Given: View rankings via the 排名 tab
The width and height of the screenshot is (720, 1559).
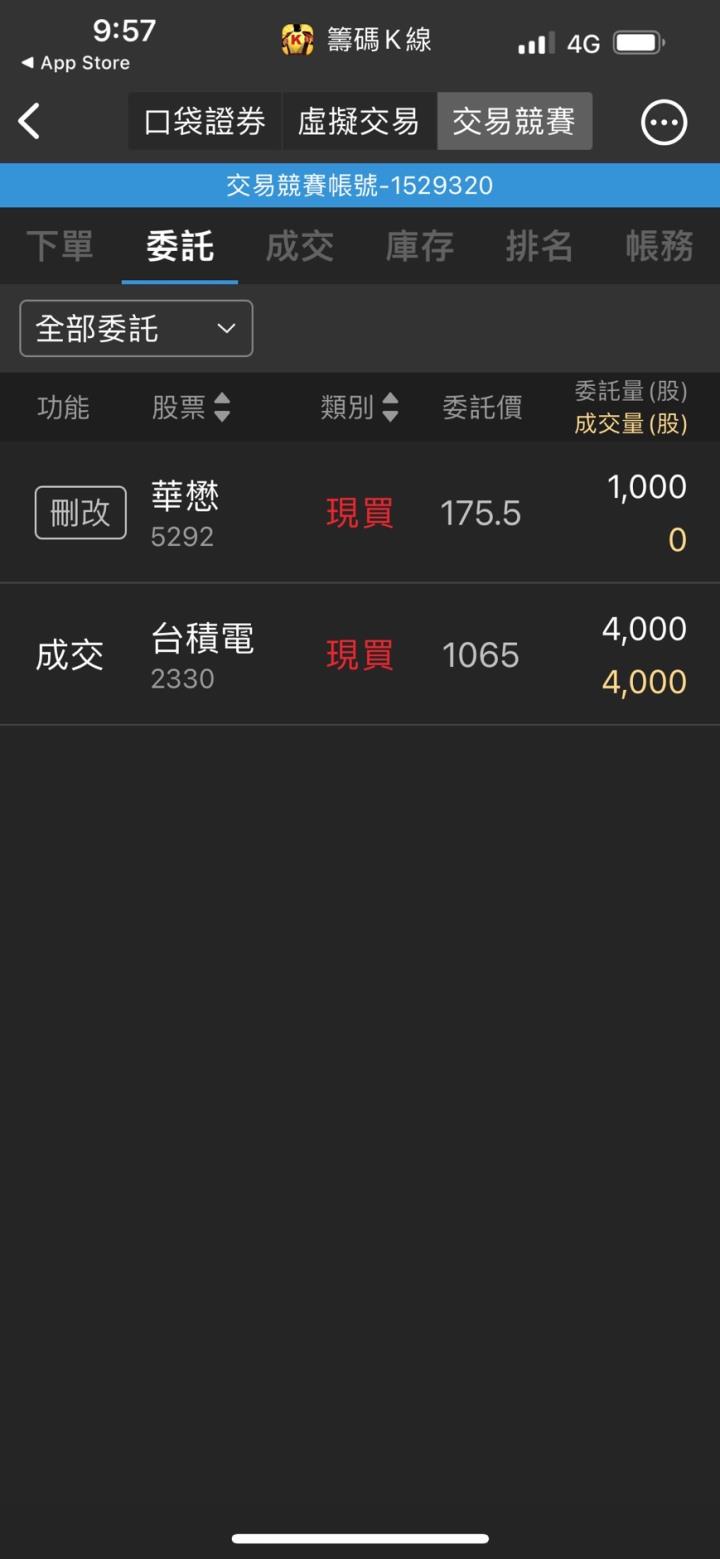Looking at the screenshot, I should click(x=539, y=246).
